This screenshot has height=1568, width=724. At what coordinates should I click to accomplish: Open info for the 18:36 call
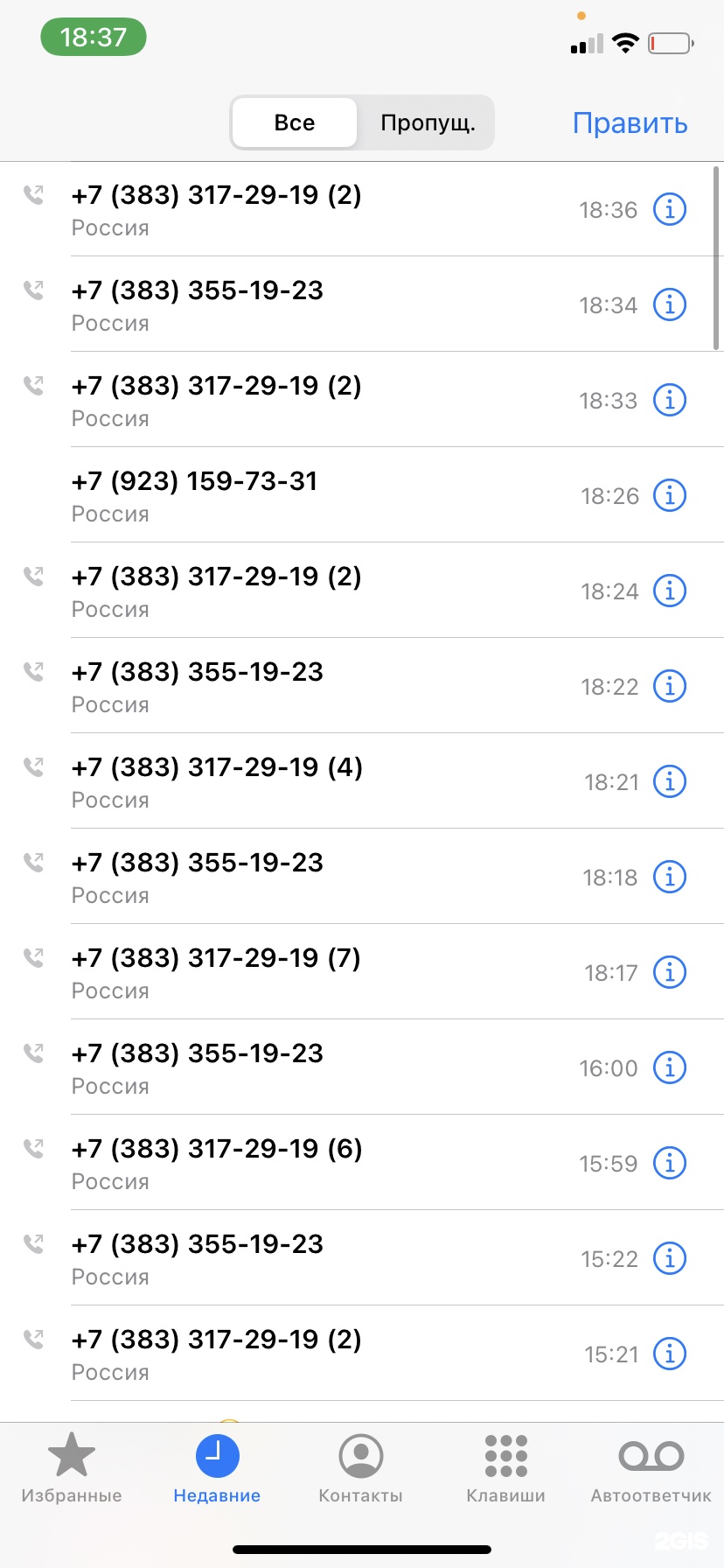(x=670, y=210)
